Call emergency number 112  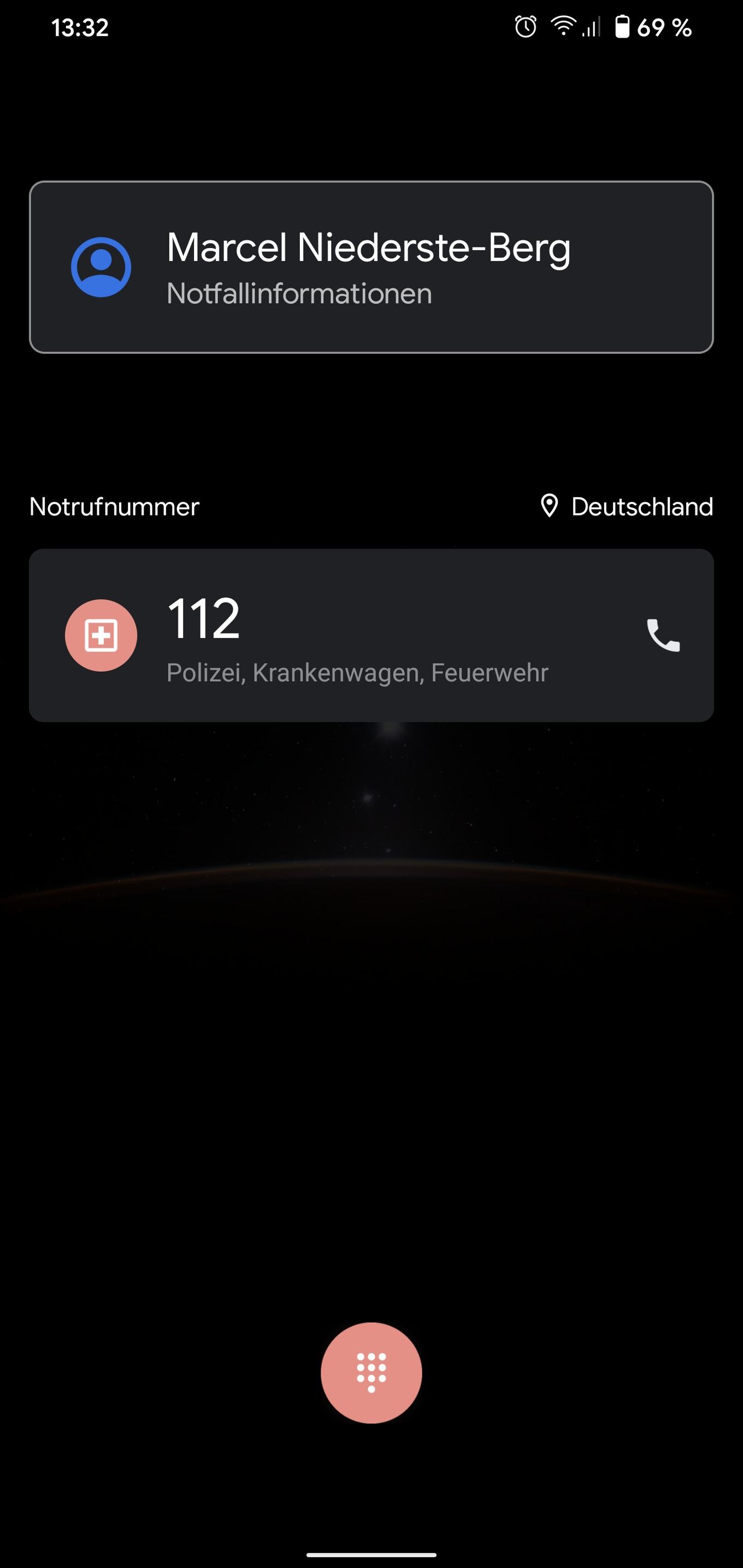coord(371,636)
